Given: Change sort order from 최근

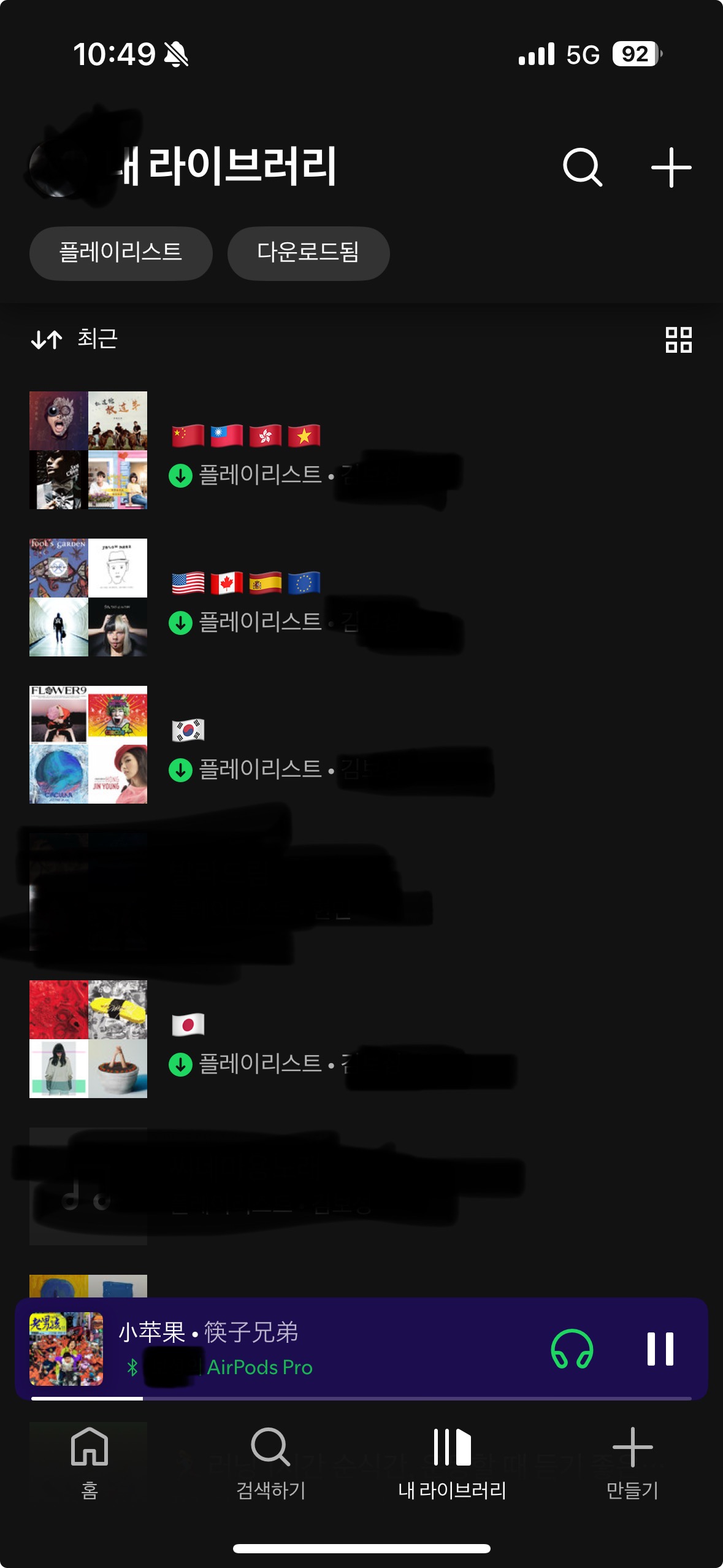Looking at the screenshot, I should [74, 339].
